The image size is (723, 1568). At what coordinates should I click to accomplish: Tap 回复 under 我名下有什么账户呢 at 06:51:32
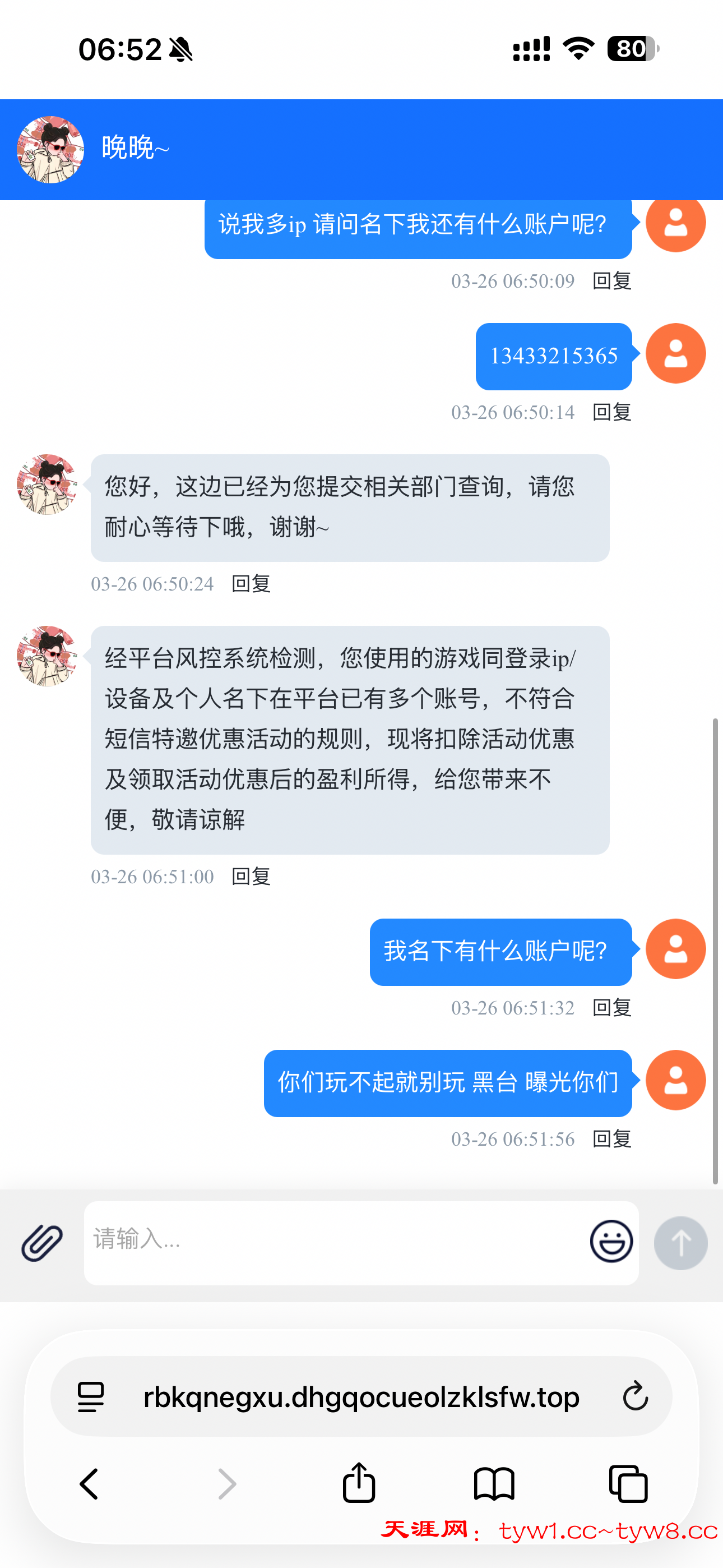coord(611,1008)
